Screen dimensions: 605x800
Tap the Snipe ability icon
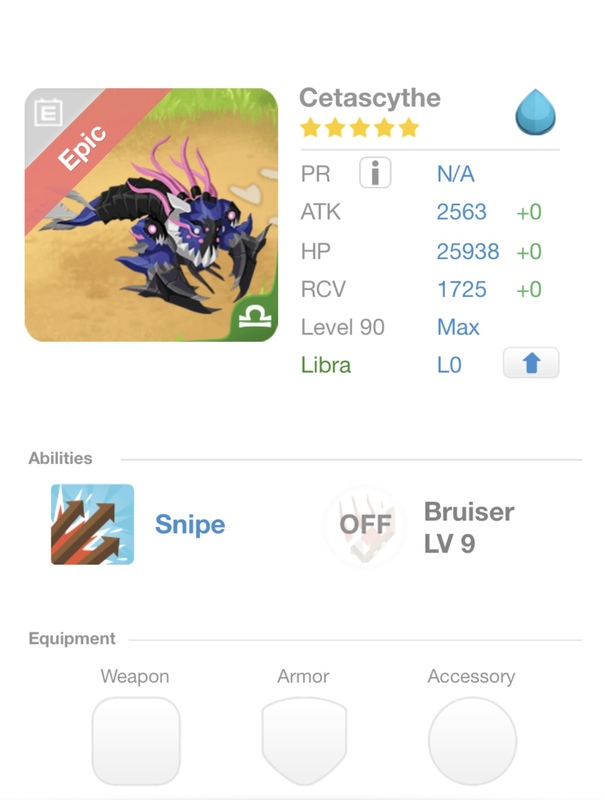(x=92, y=524)
